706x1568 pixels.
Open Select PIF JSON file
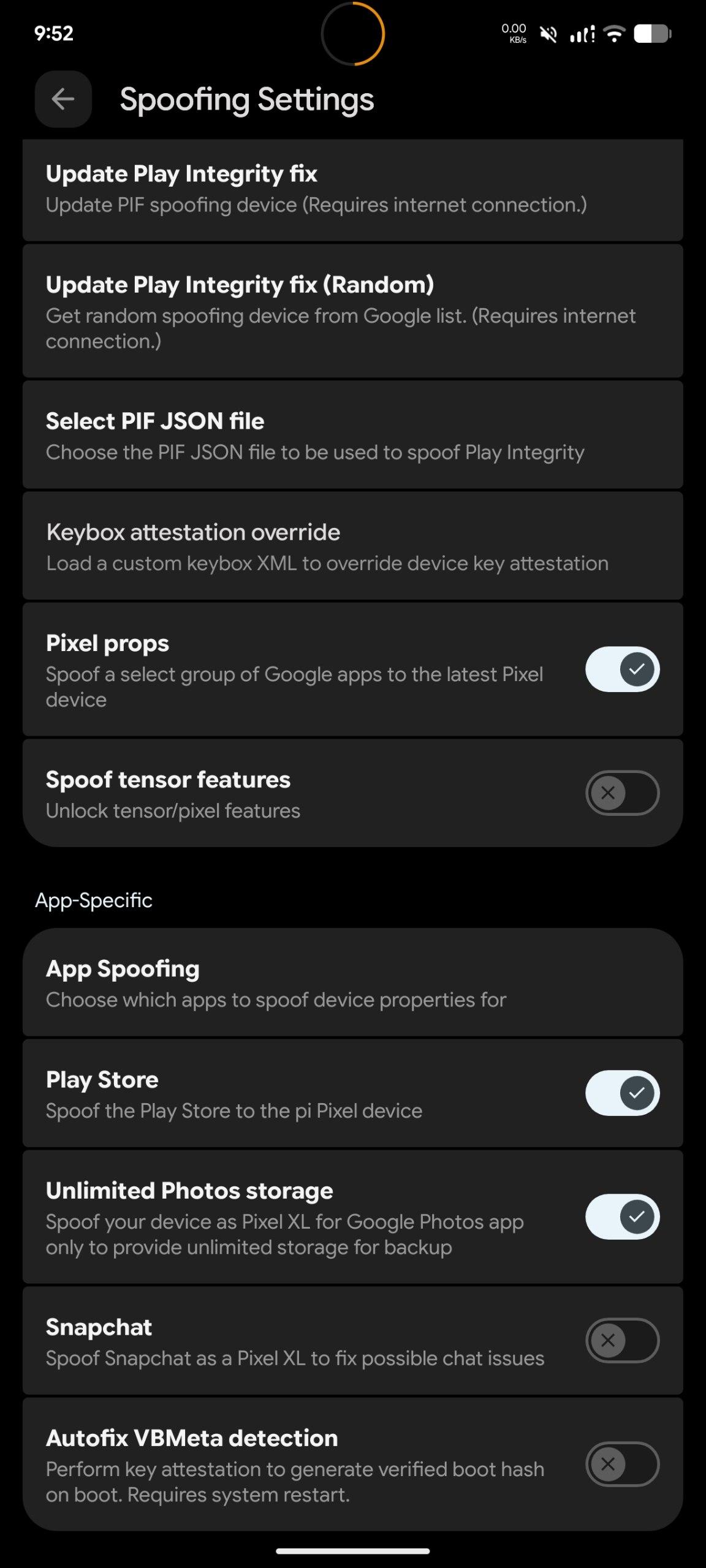(x=352, y=435)
